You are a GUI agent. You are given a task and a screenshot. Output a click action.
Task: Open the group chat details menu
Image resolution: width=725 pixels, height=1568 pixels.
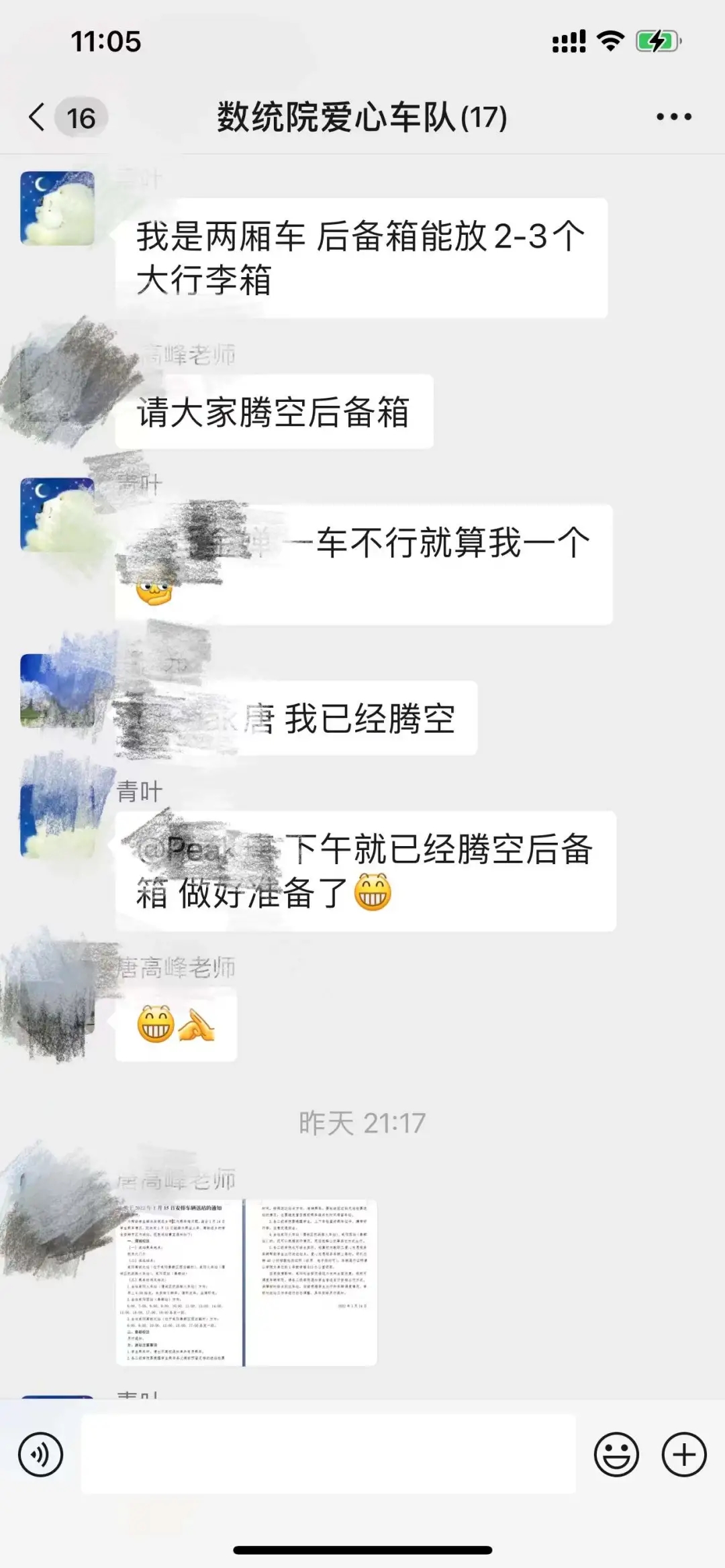[x=673, y=117]
